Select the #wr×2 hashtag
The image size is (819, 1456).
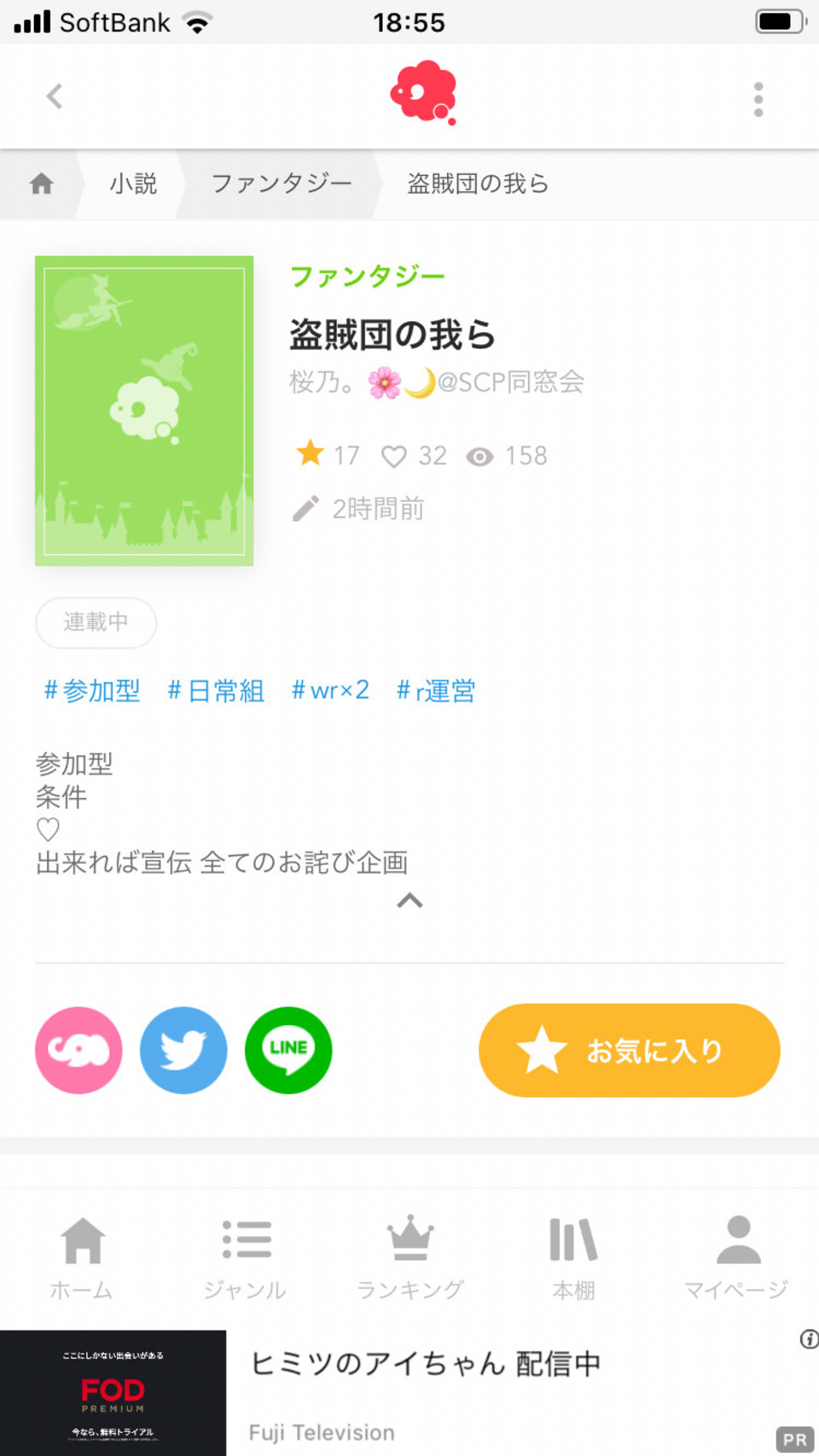pyautogui.click(x=330, y=690)
